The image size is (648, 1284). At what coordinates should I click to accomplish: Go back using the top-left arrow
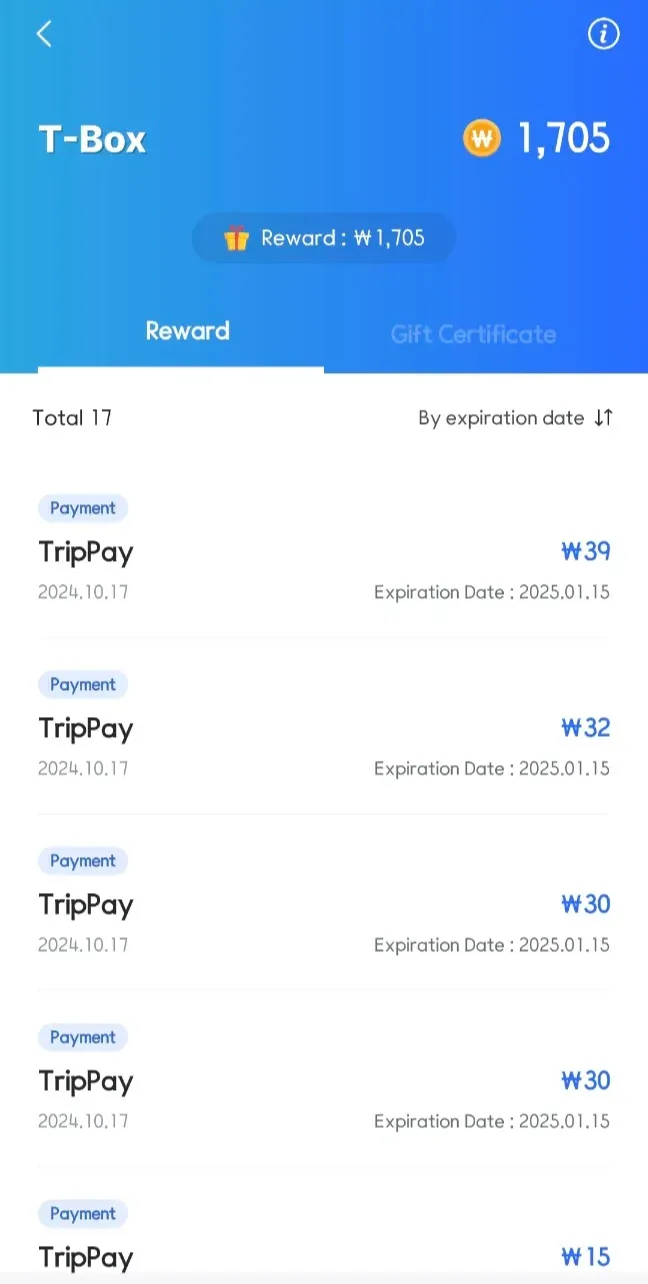pos(44,34)
